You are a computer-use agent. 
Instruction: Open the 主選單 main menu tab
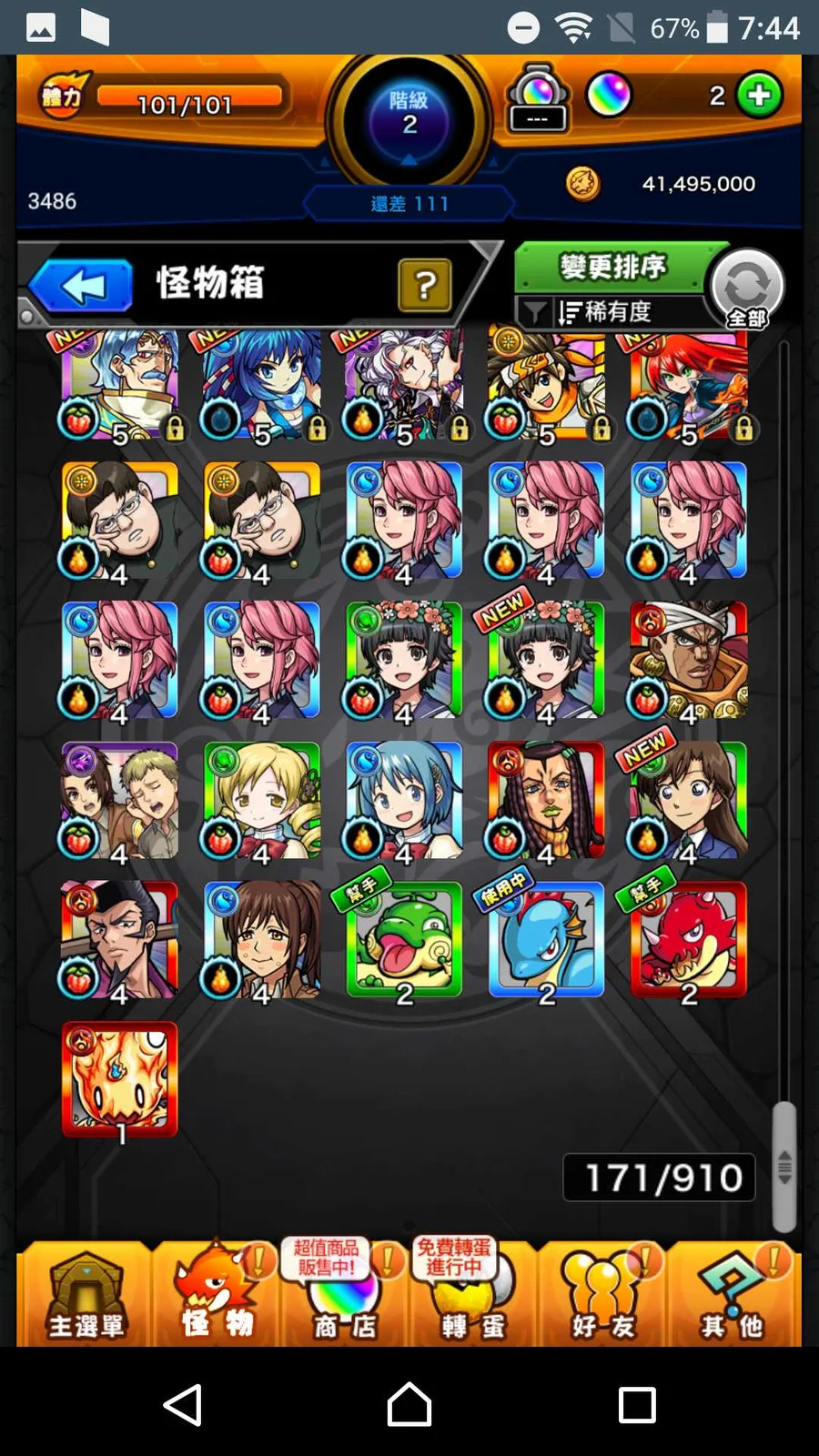85,1294
